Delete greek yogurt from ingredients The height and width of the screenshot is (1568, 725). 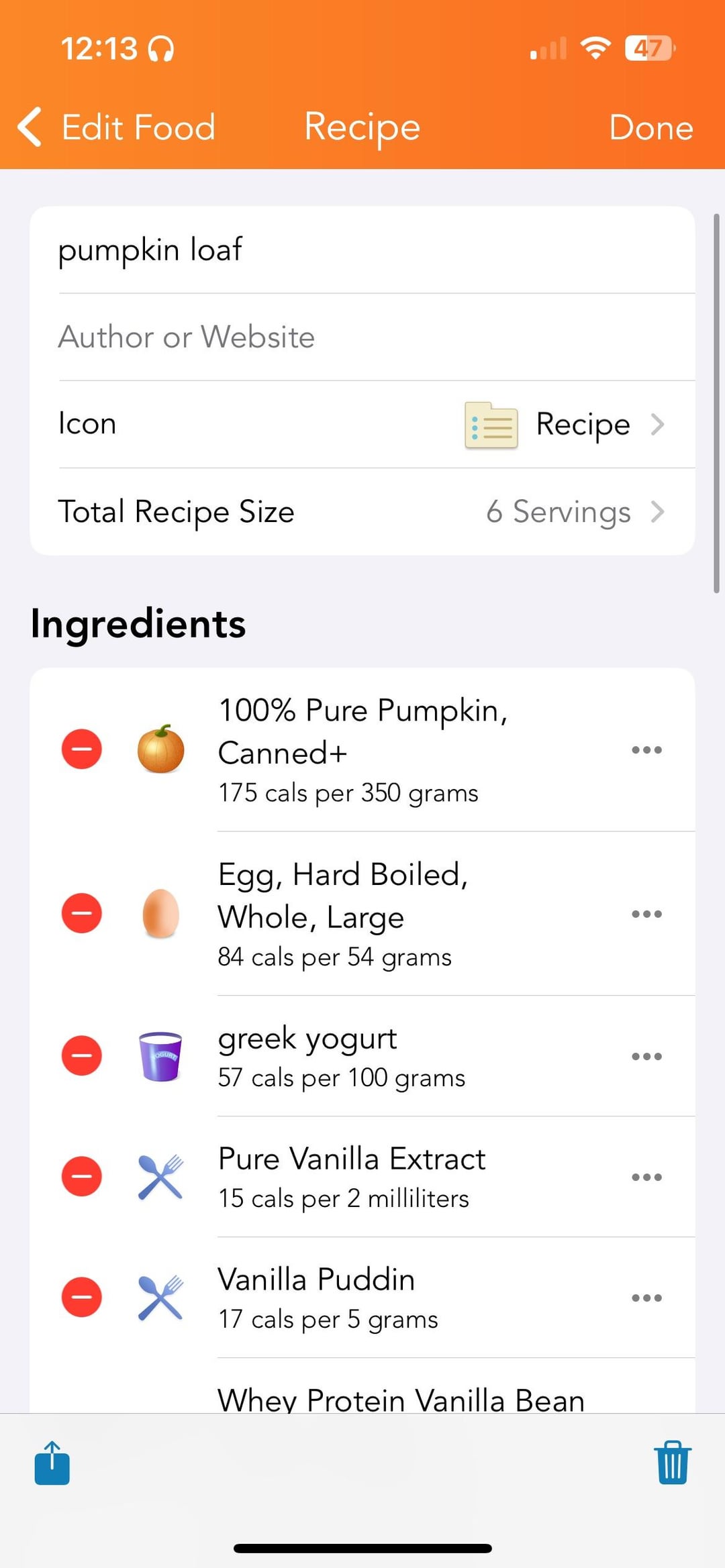coord(82,1055)
